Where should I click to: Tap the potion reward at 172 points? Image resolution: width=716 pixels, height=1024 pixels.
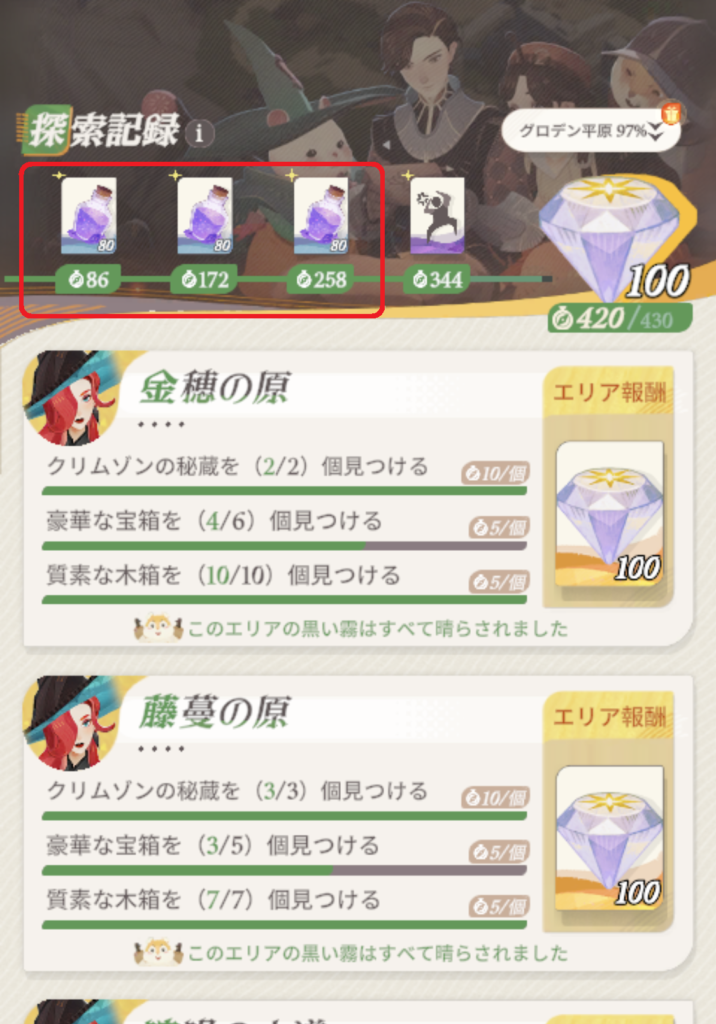[x=205, y=216]
